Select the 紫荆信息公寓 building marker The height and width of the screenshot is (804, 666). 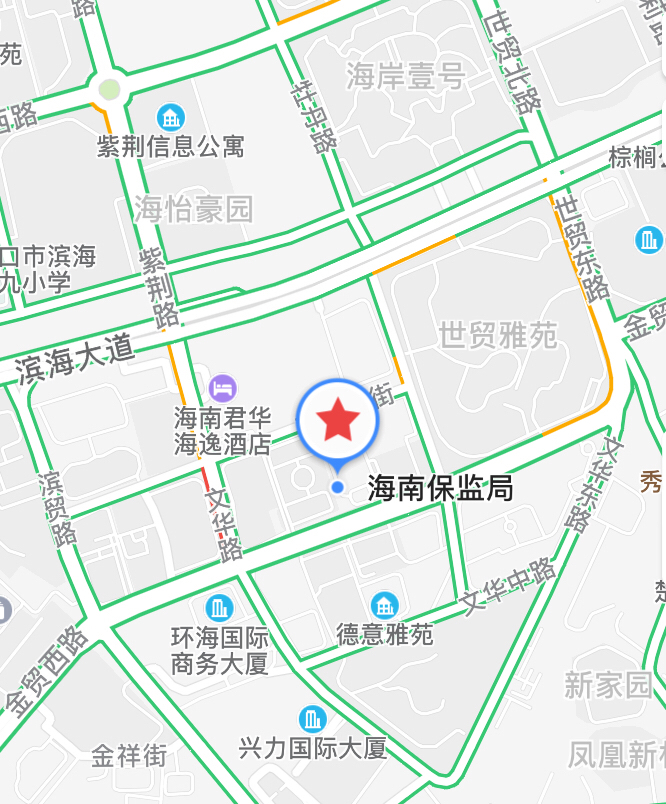[170, 117]
